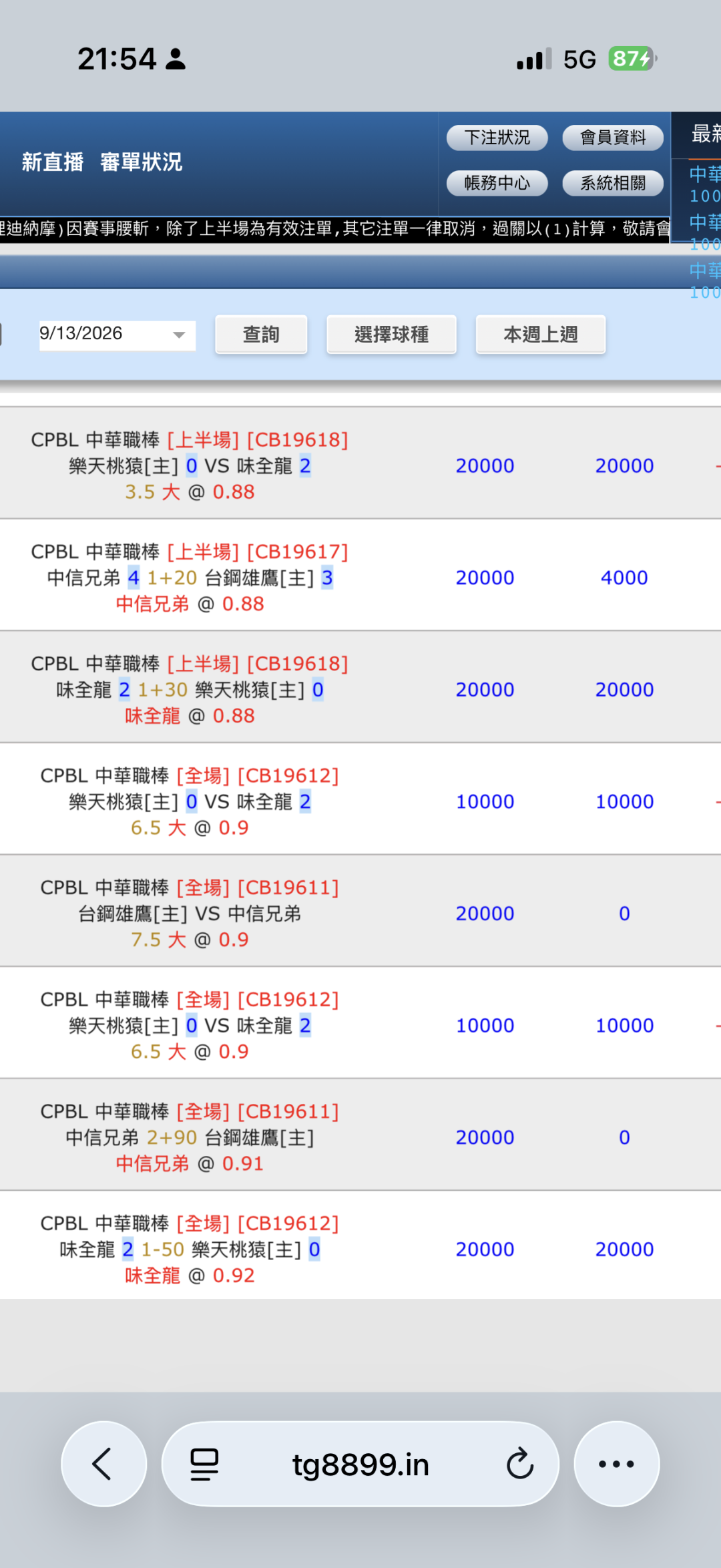Image resolution: width=721 pixels, height=1568 pixels.
Task: Open the 新直播 link
Action: click(x=53, y=162)
